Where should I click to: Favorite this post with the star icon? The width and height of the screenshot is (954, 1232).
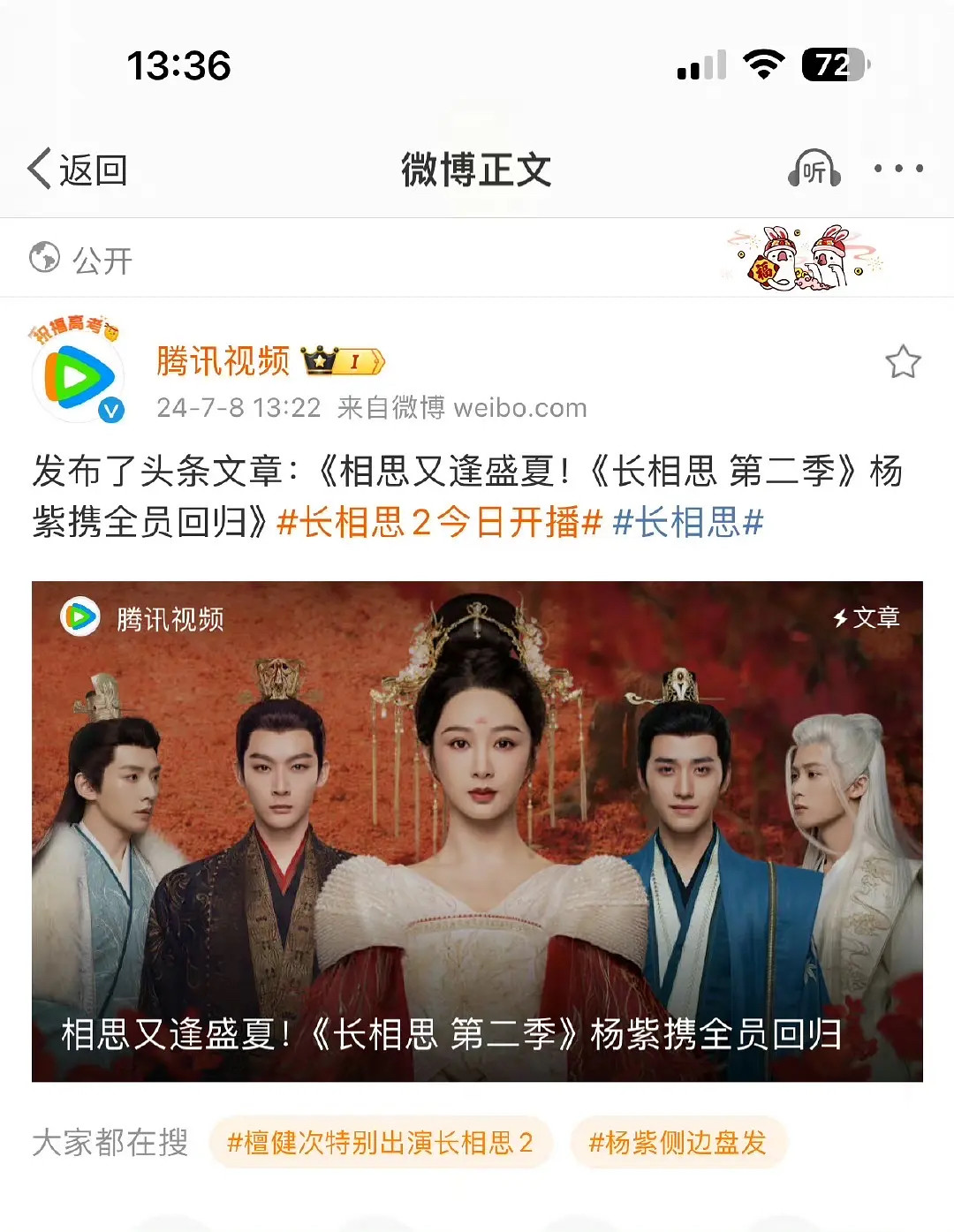tap(902, 362)
